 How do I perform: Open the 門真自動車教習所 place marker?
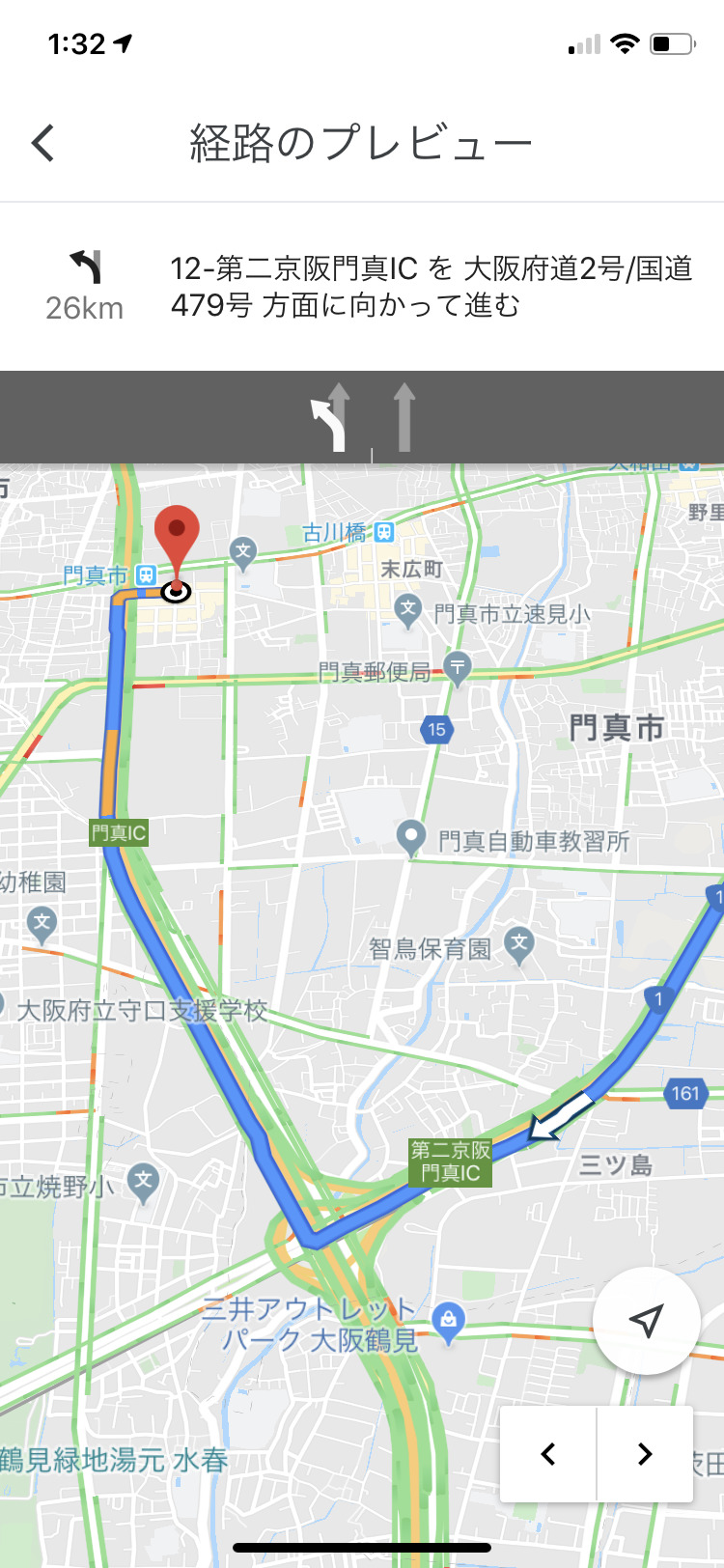tap(412, 839)
